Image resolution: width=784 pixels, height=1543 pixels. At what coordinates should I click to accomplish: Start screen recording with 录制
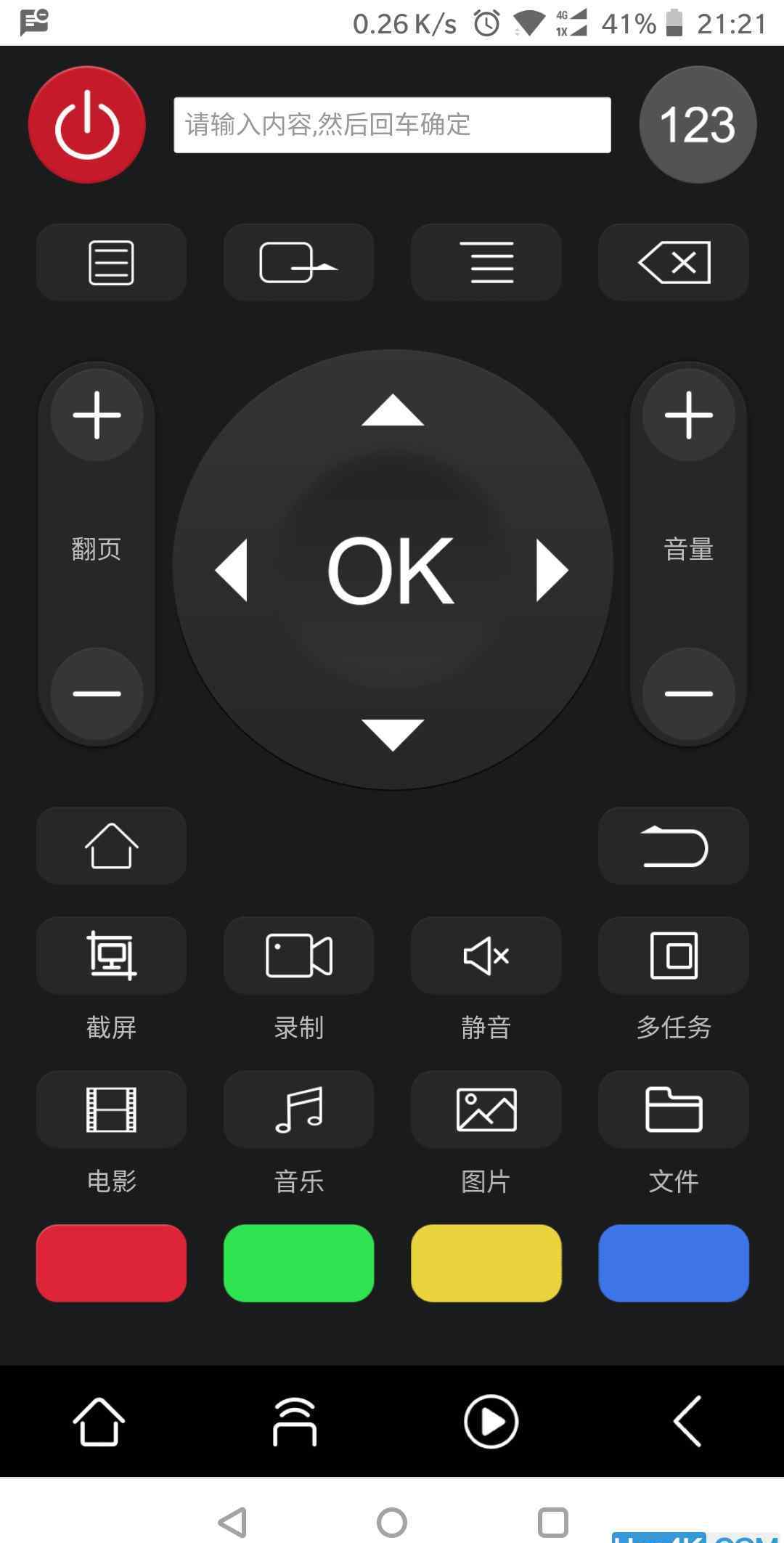point(298,956)
